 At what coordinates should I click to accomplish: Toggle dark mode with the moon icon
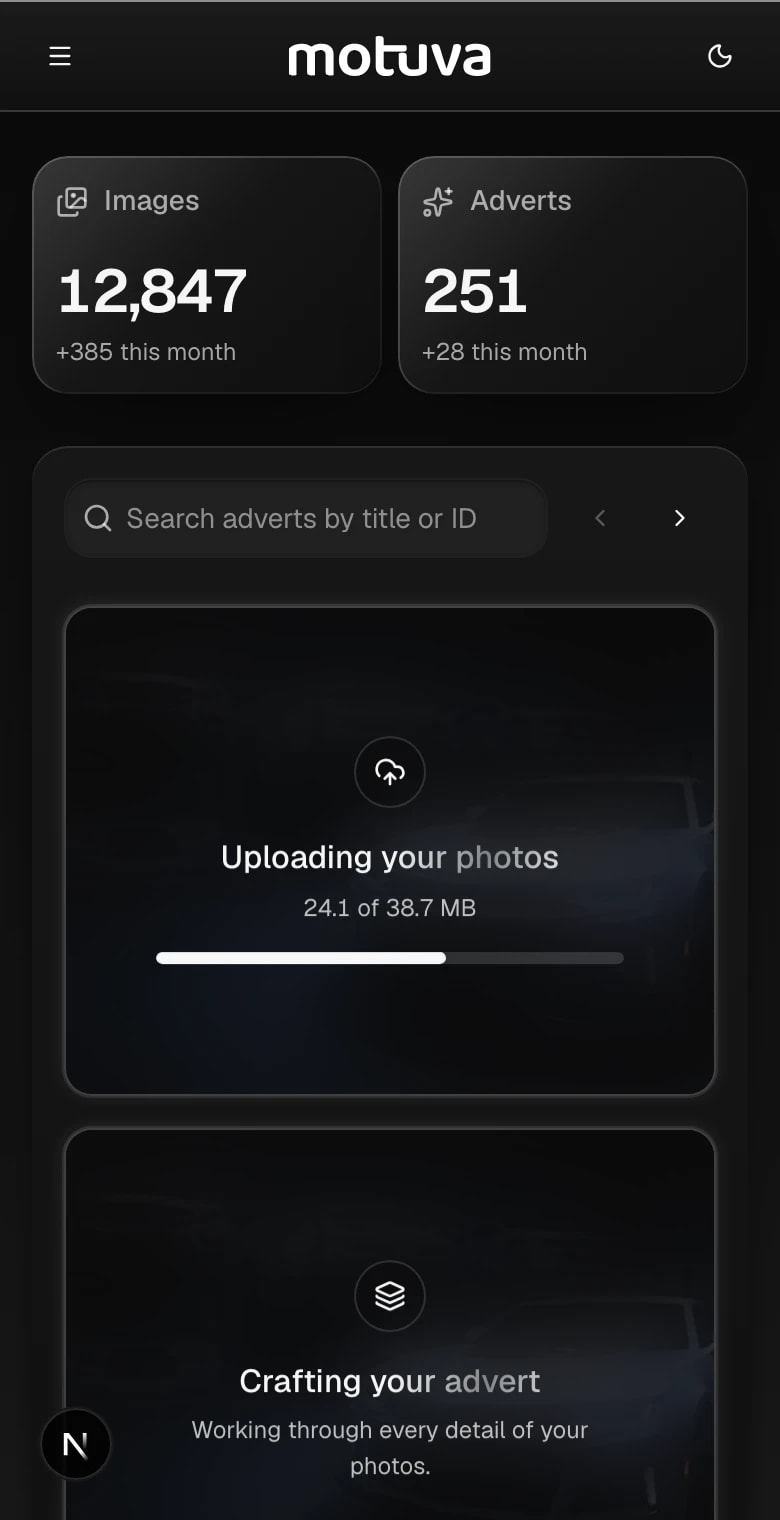tap(720, 56)
